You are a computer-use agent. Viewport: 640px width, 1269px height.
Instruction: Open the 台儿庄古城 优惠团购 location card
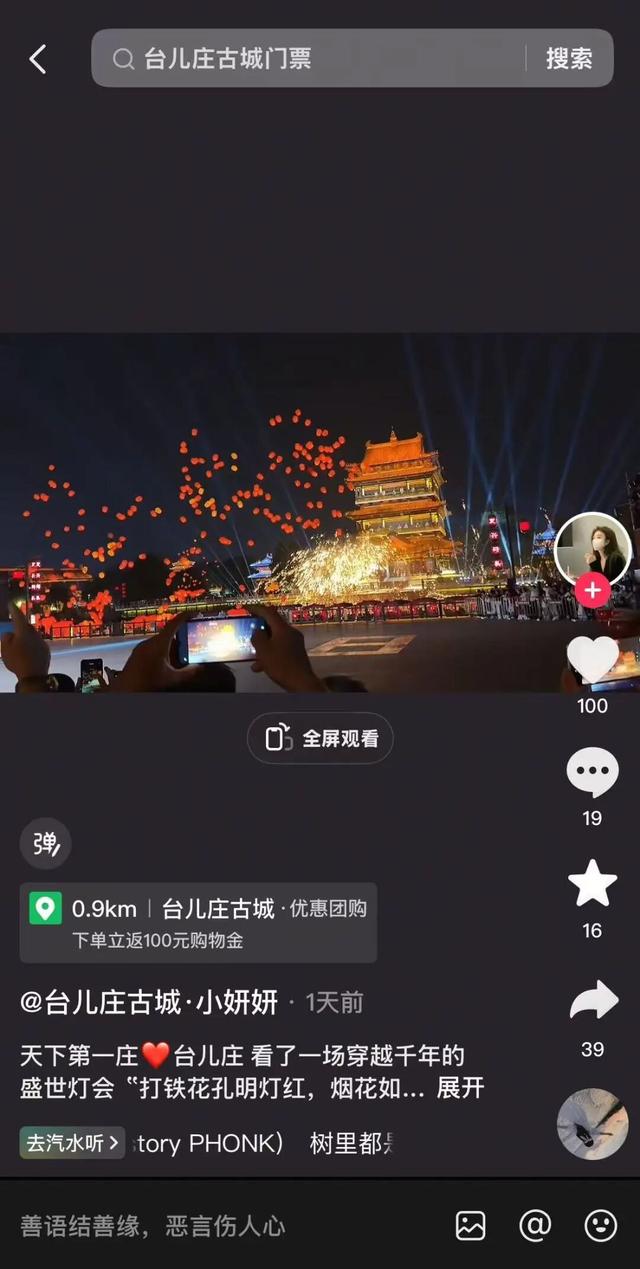pos(198,922)
